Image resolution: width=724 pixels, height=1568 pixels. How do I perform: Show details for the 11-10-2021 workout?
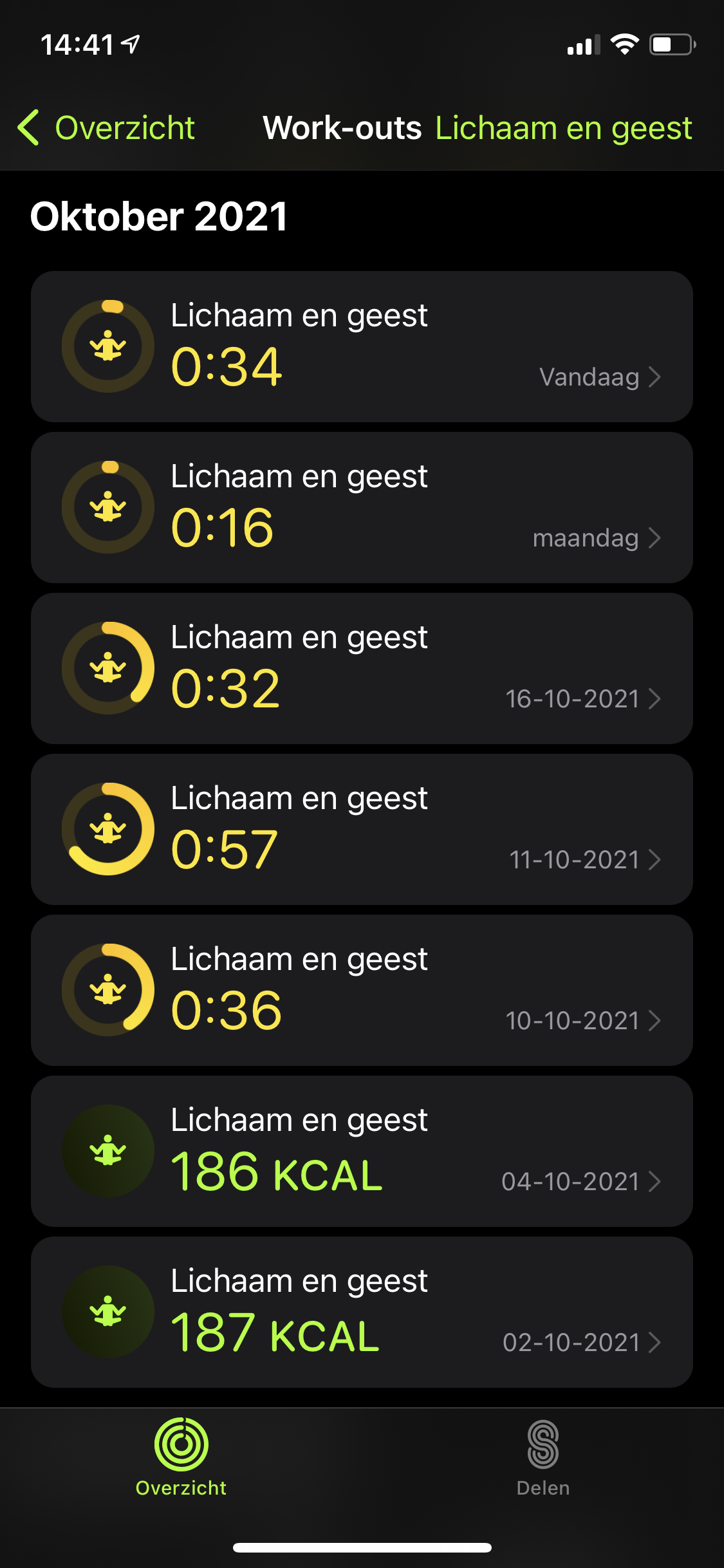(362, 829)
